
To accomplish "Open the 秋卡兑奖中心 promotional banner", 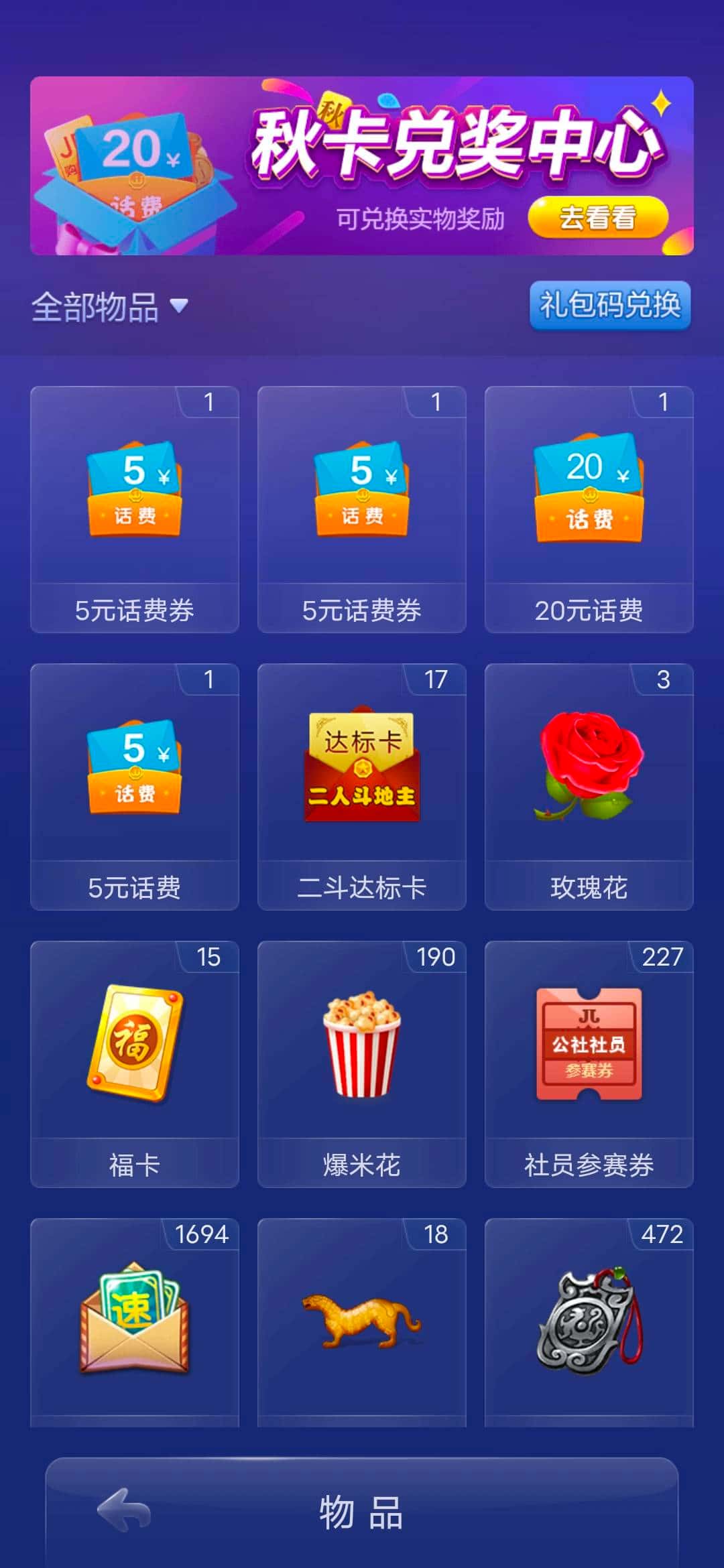I will [x=362, y=164].
